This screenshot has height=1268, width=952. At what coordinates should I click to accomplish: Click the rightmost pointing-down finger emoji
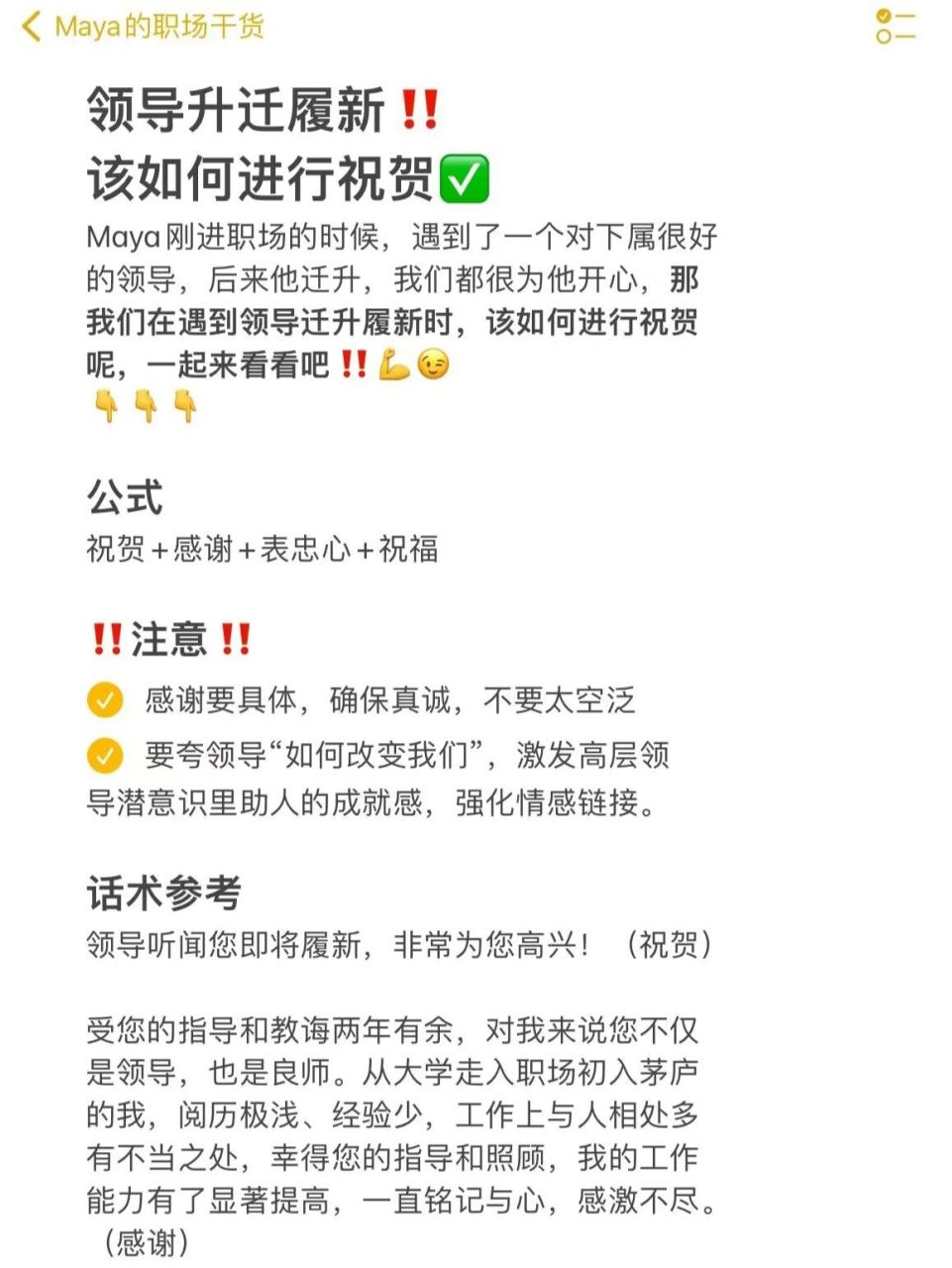183,403
